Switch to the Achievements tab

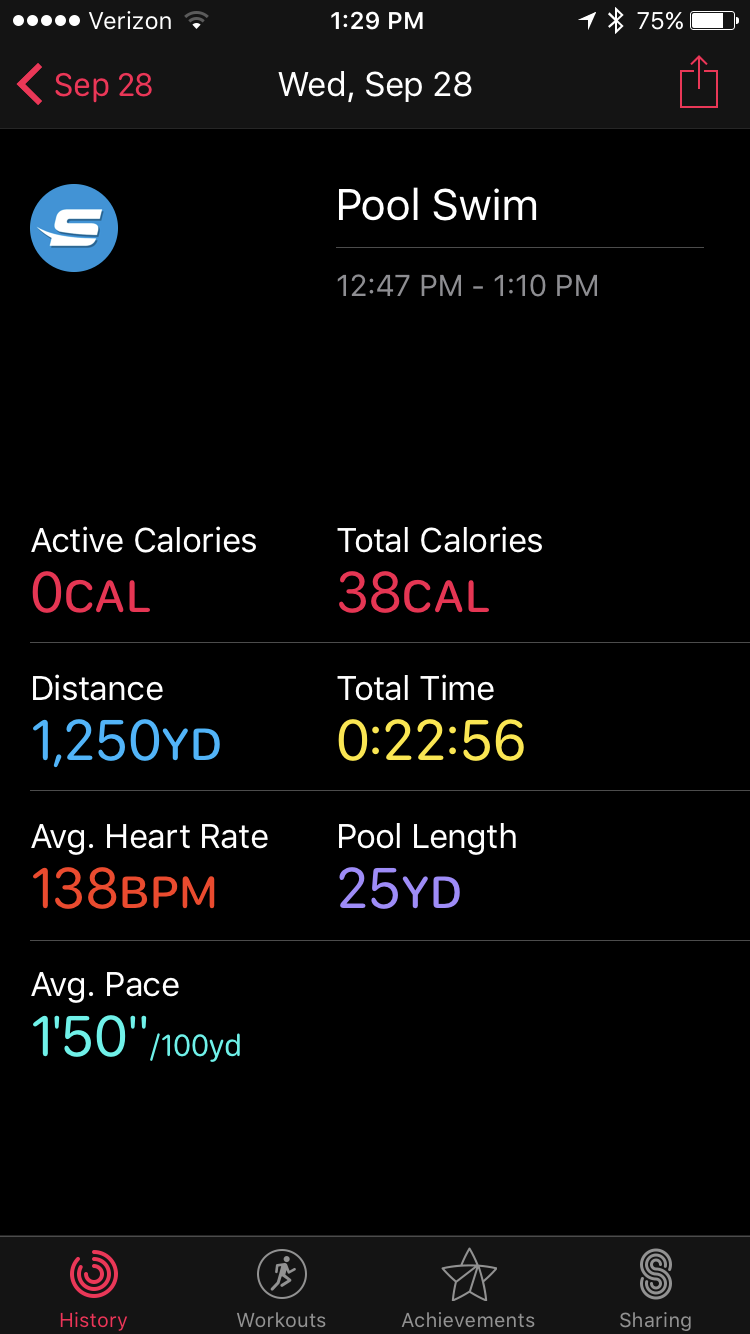(x=468, y=1290)
